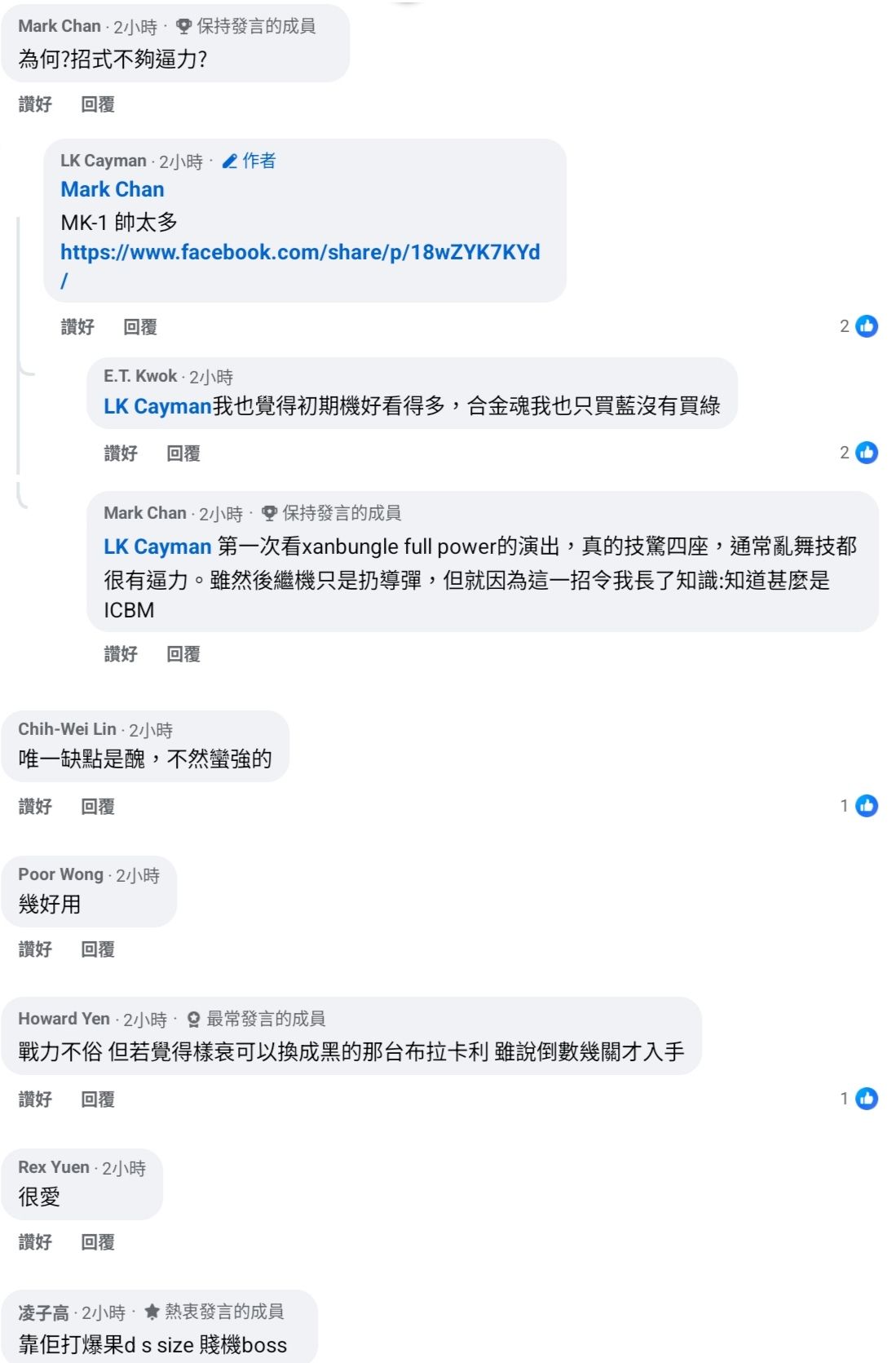Open 凌子高's profile name
Image resolution: width=896 pixels, height=1363 pixels.
(x=43, y=1312)
